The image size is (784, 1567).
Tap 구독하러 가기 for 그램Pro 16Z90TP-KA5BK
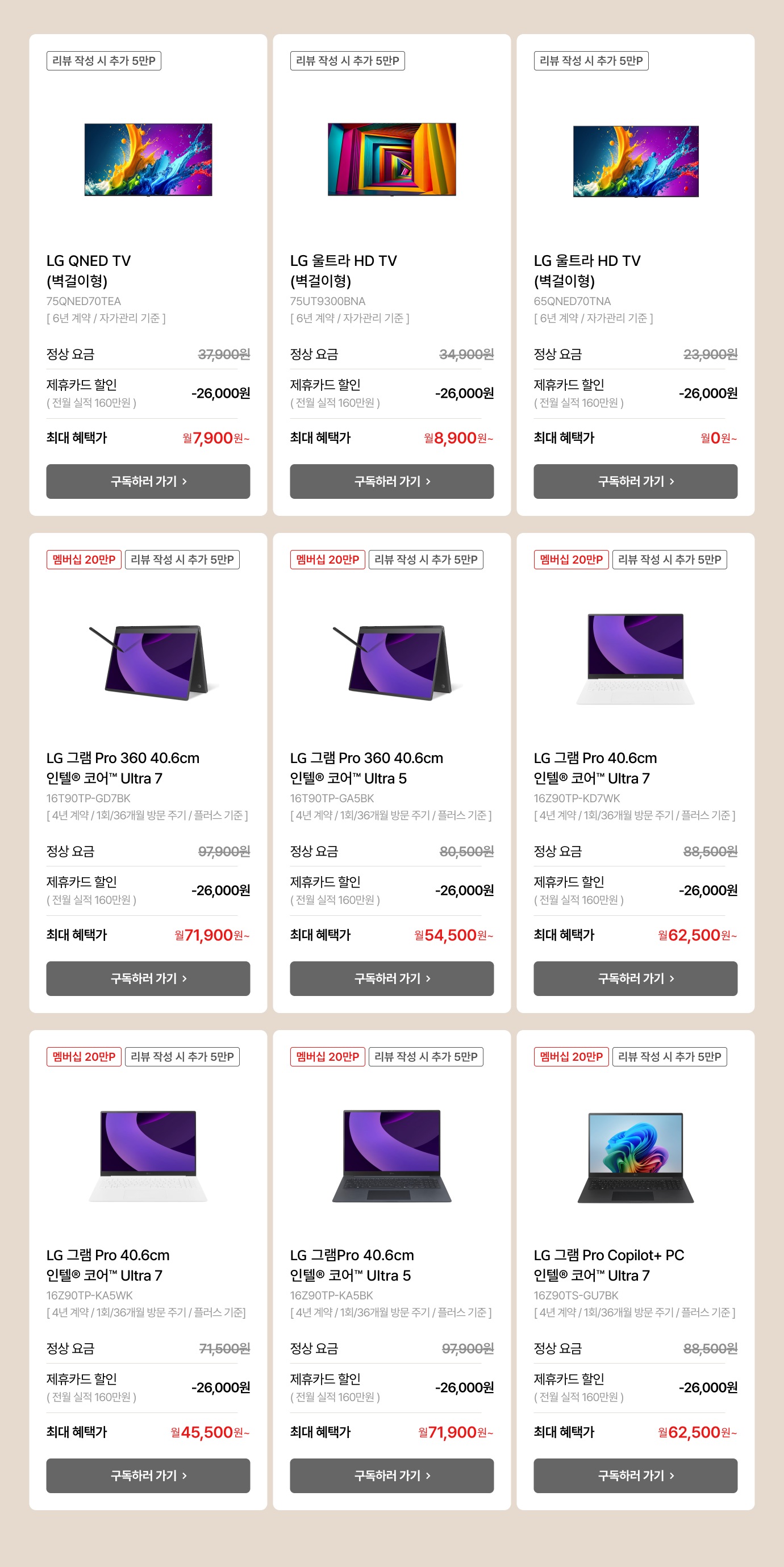pyautogui.click(x=391, y=1475)
